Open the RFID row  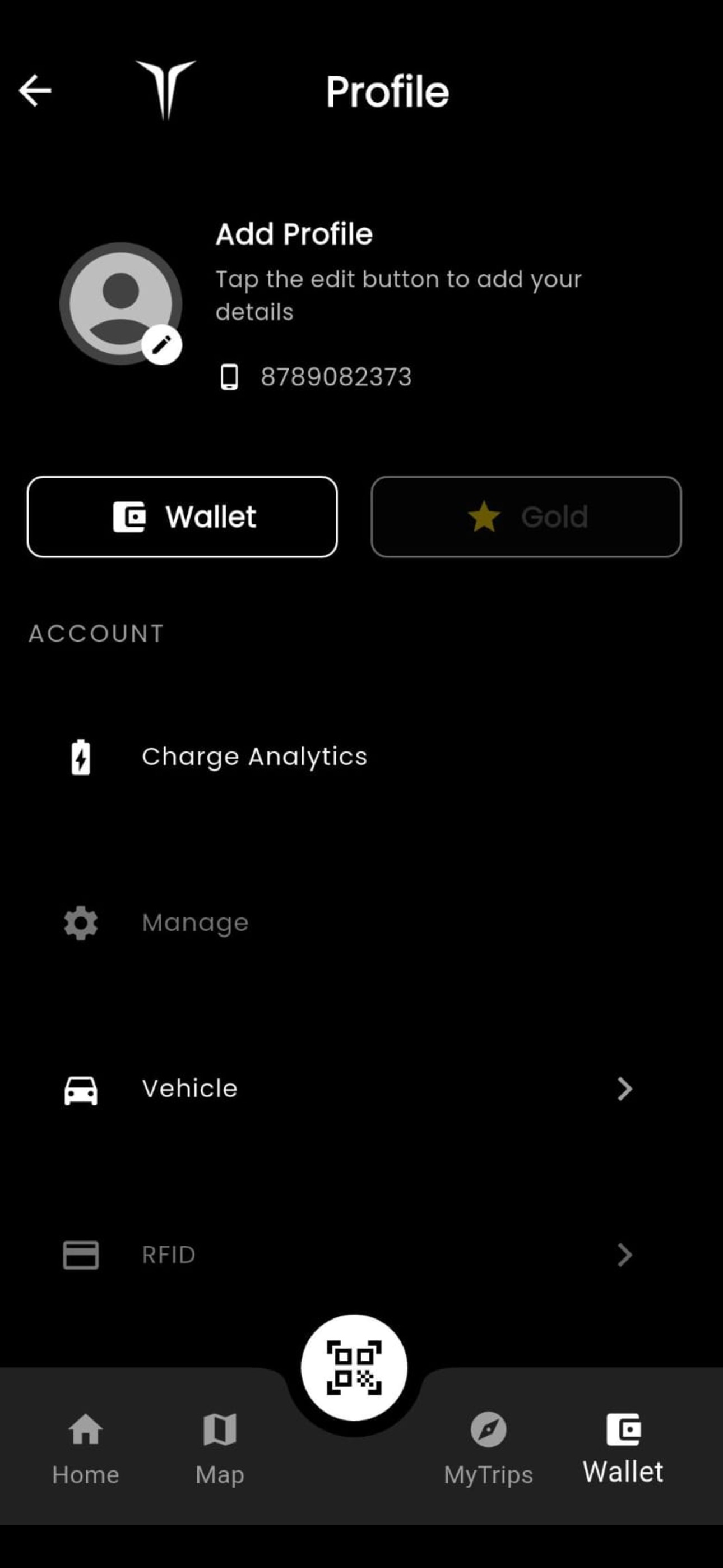tap(361, 1255)
